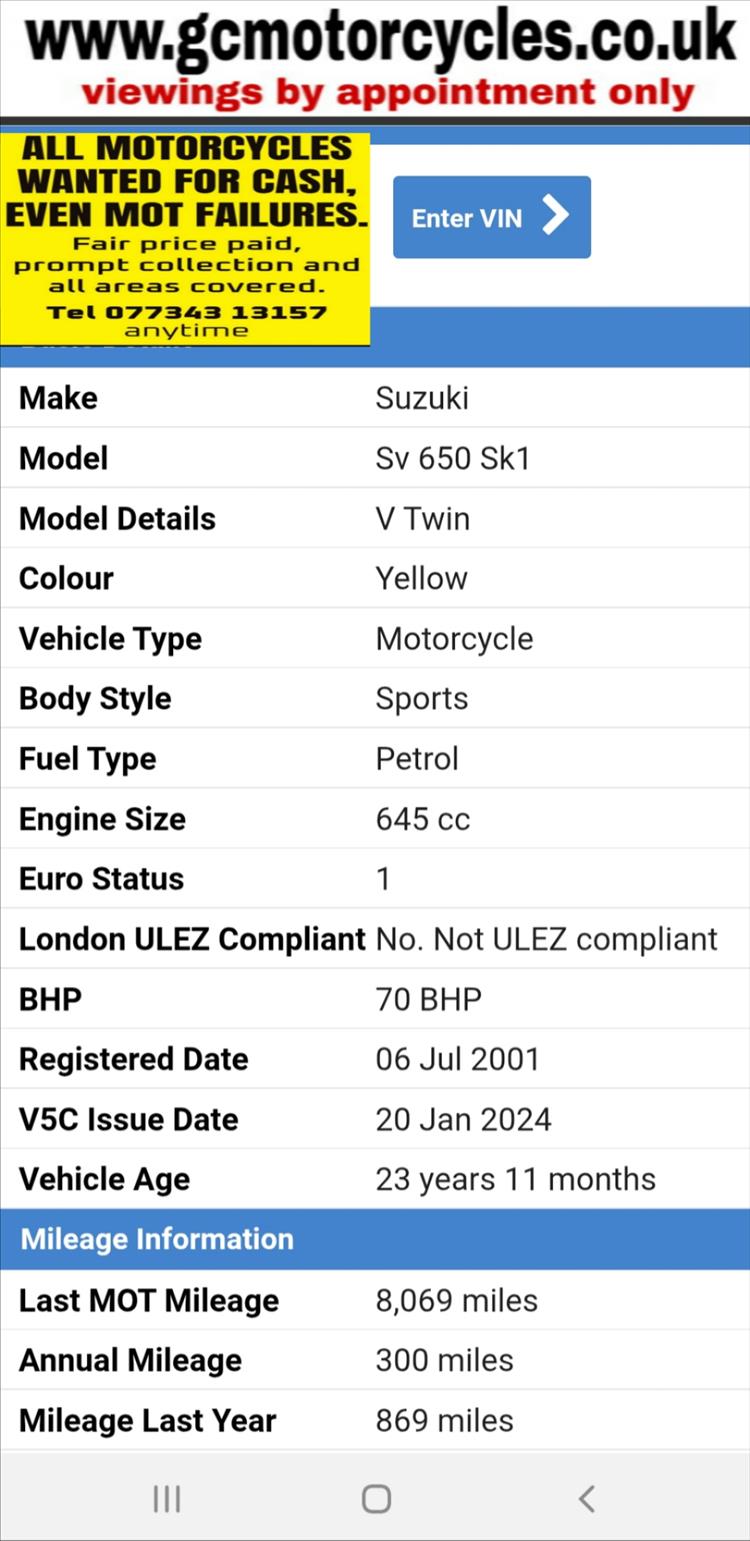Open the recent apps view

point(166,1497)
